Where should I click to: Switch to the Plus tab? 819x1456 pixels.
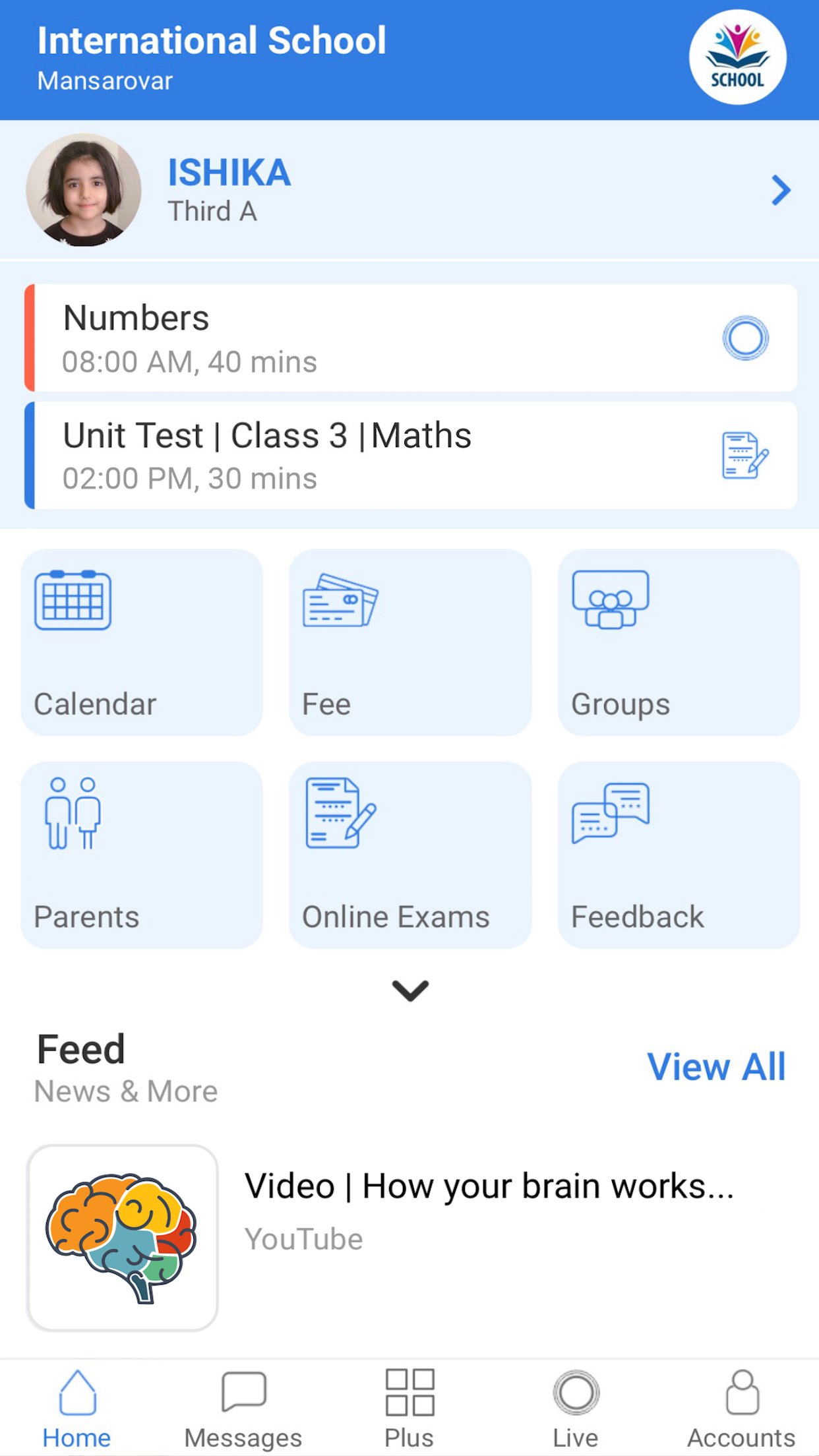point(409,1408)
